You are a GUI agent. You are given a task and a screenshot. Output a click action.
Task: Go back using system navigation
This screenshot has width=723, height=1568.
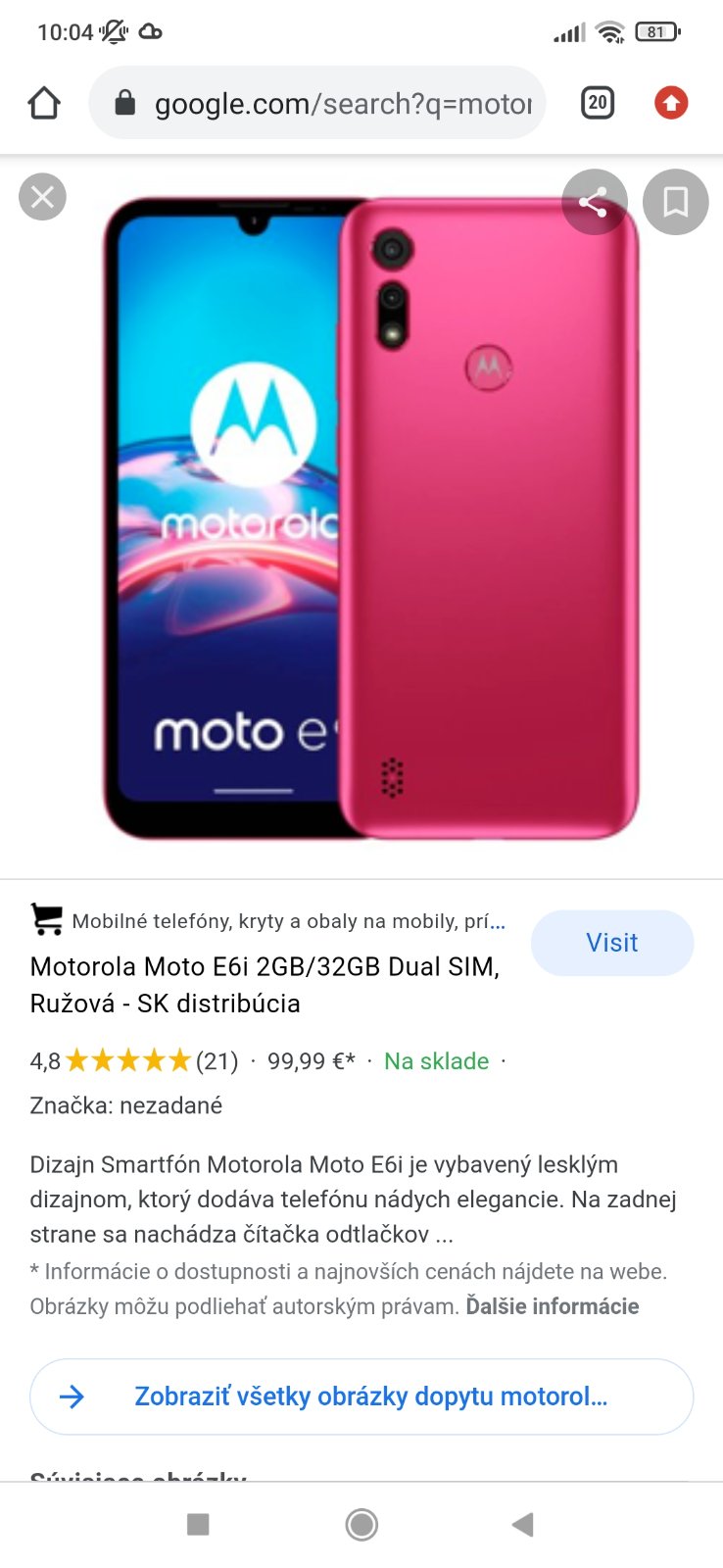[x=523, y=1524]
